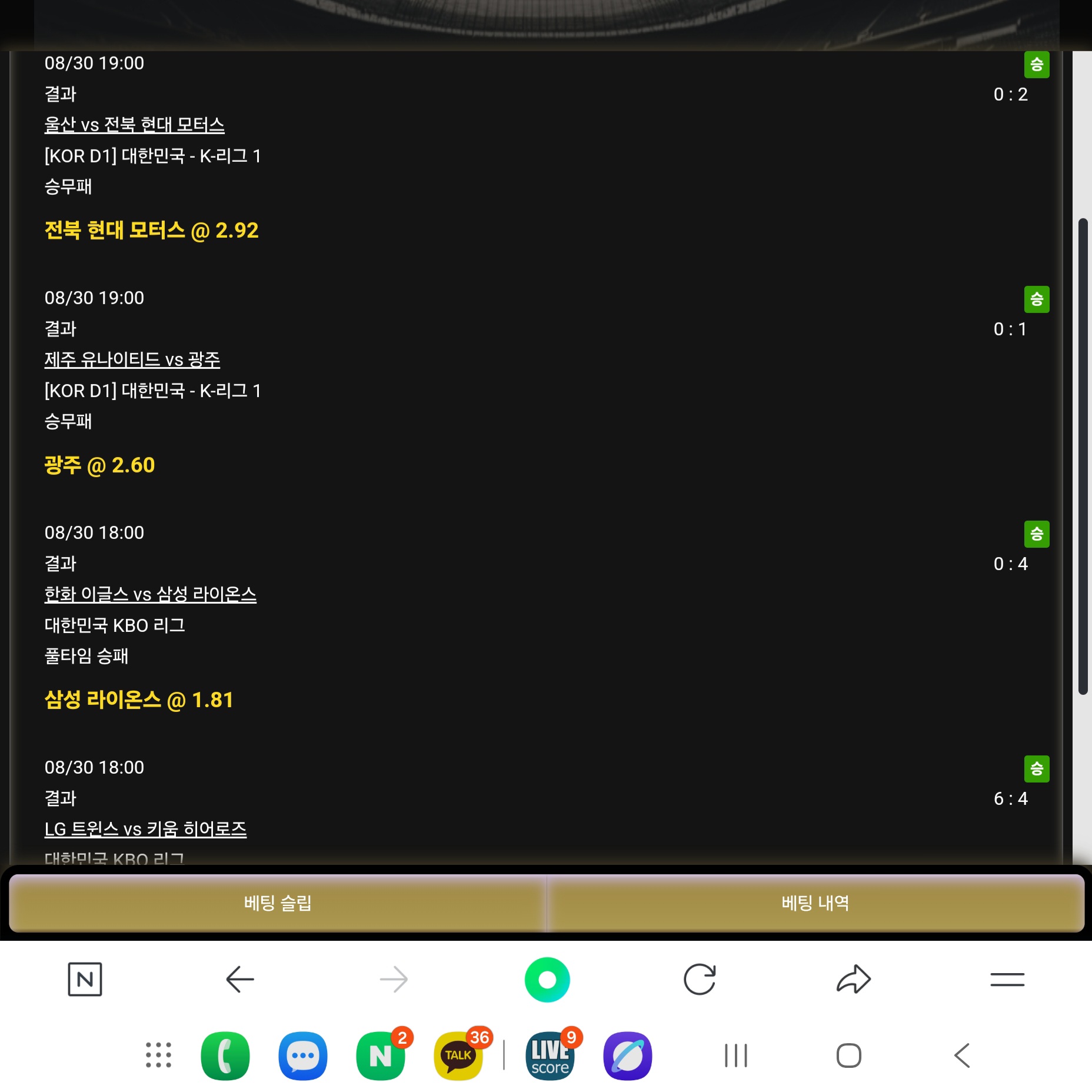The image size is (1092, 1092).
Task: Open the app drawer grid
Action: click(158, 1055)
